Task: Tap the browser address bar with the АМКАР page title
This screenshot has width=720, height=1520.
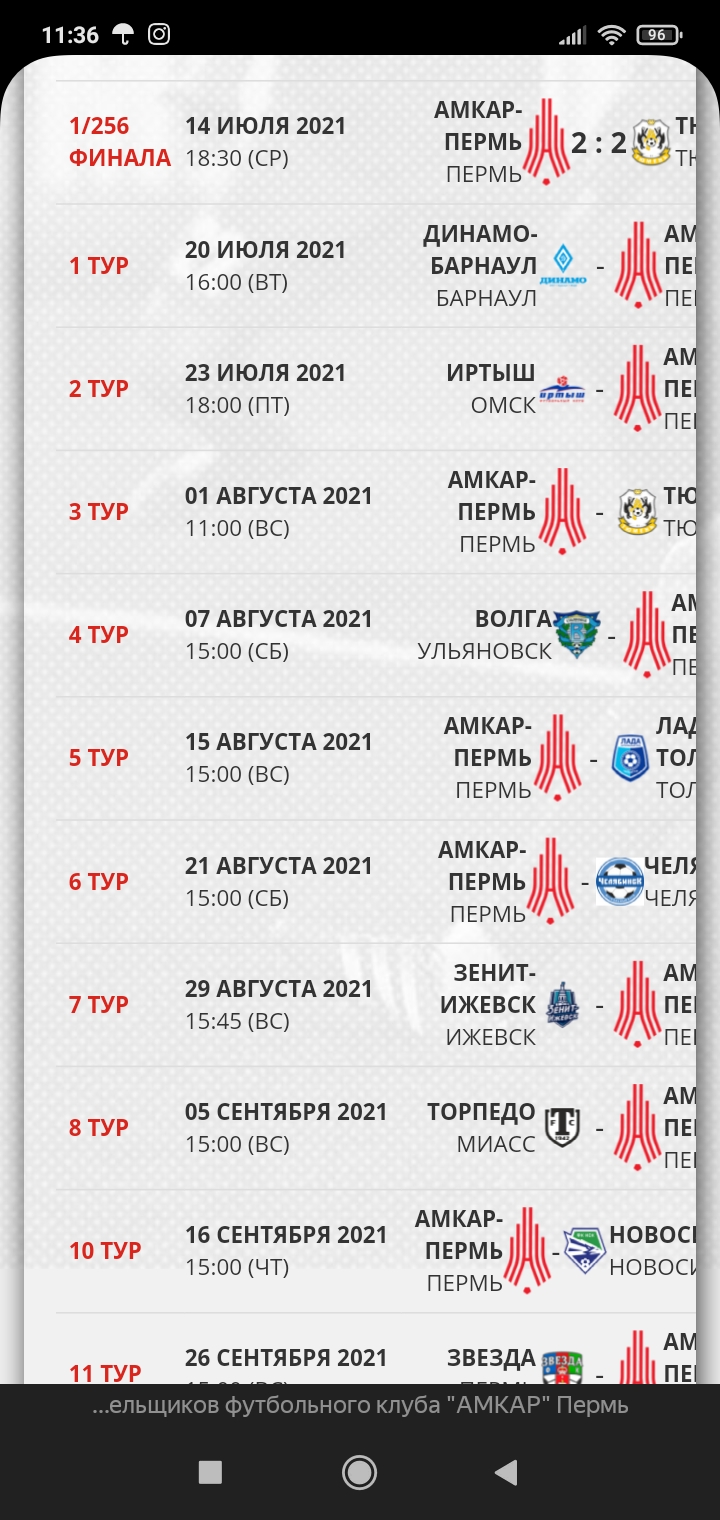Action: pos(360,1406)
